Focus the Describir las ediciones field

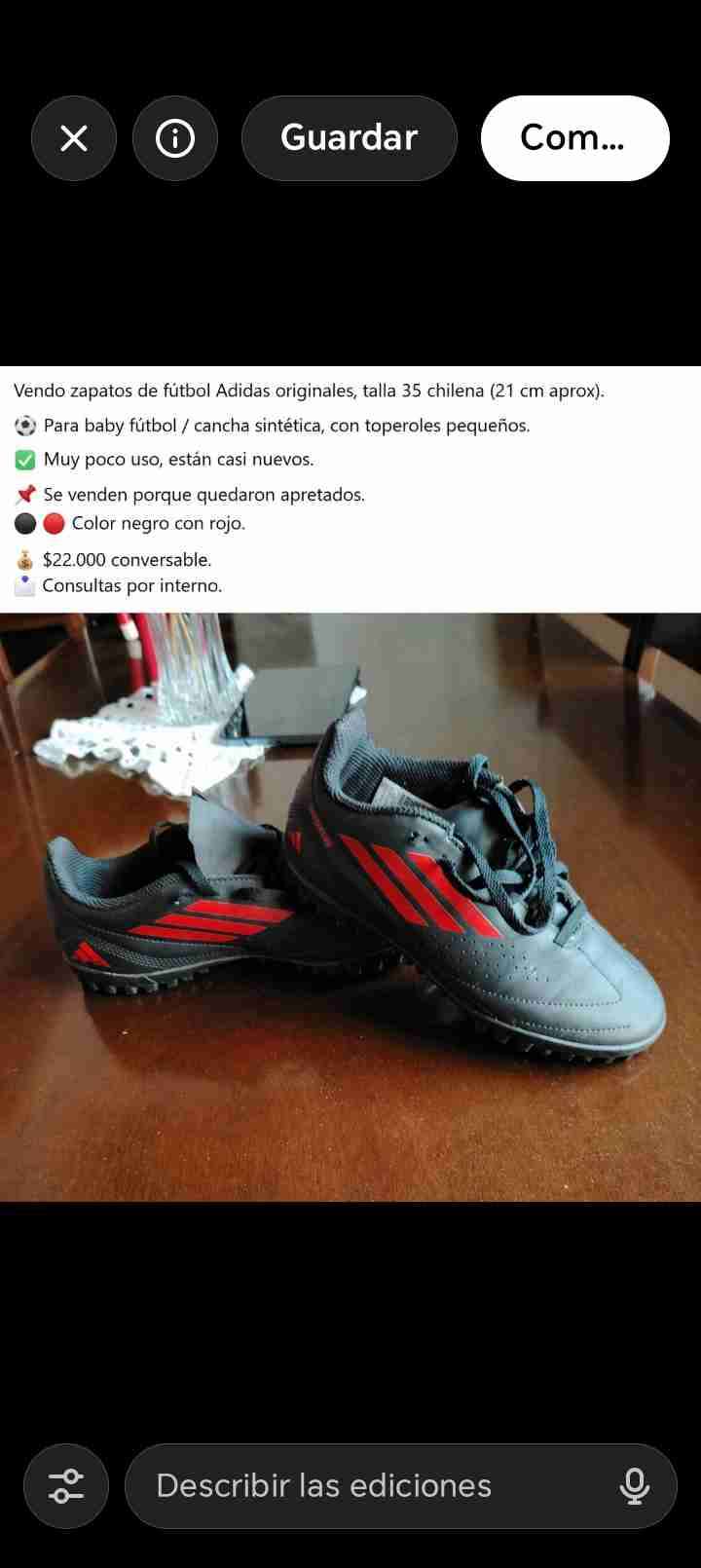[370, 1485]
